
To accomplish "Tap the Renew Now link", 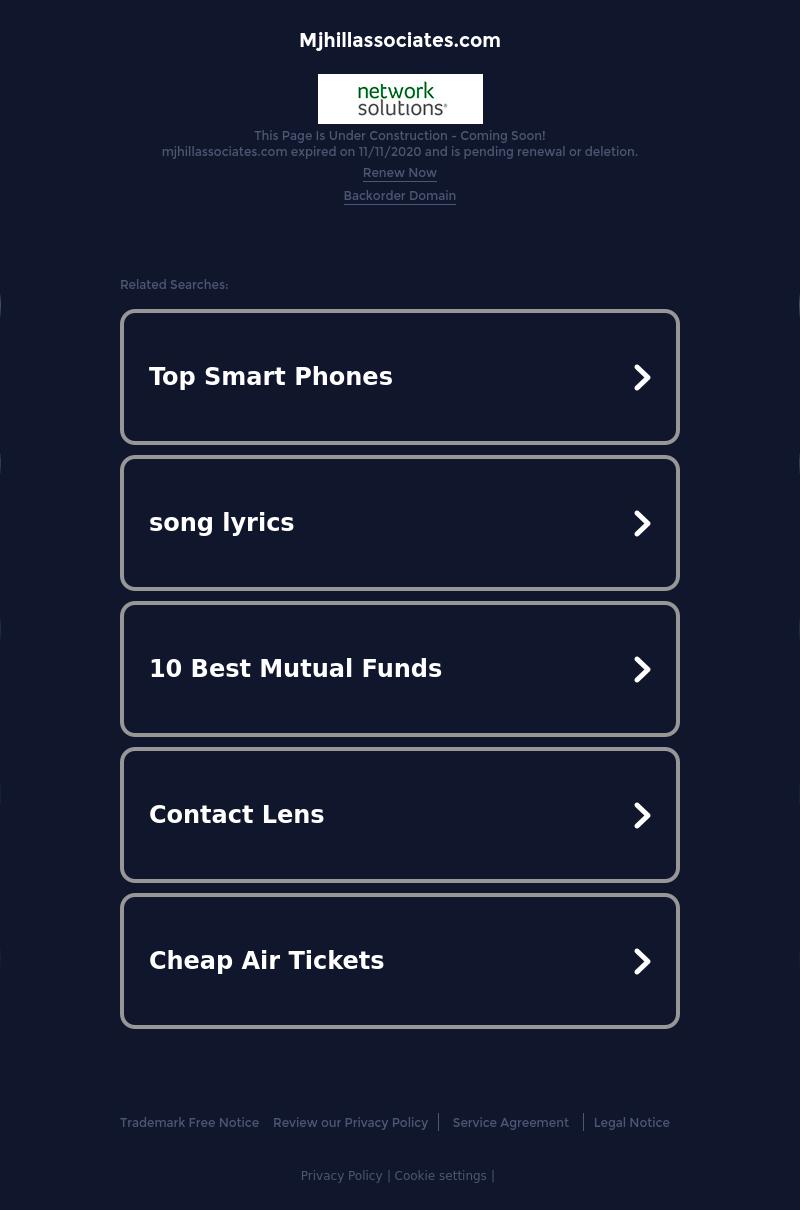I will coord(399,173).
